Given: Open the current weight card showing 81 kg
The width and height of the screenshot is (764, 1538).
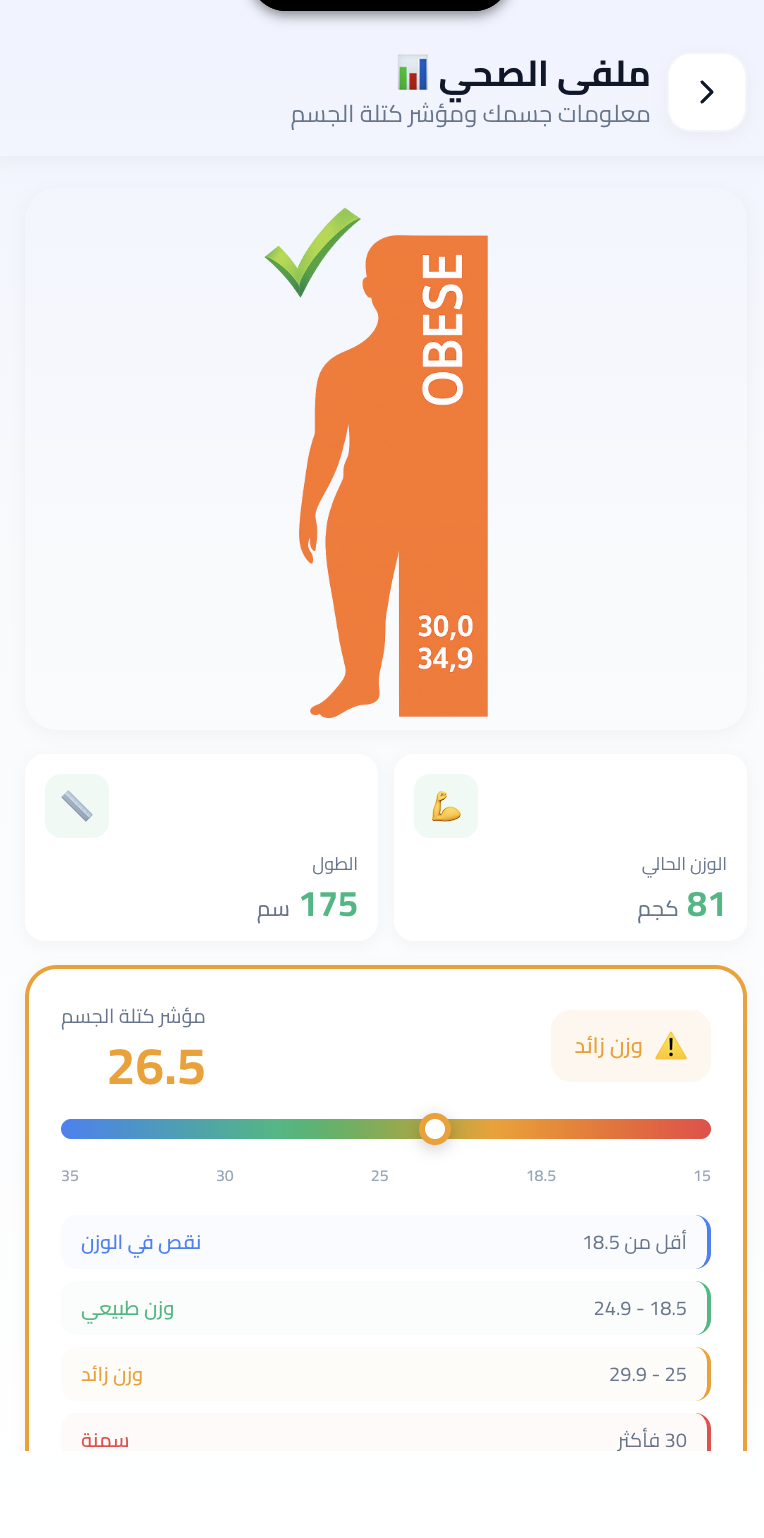Looking at the screenshot, I should (x=570, y=848).
